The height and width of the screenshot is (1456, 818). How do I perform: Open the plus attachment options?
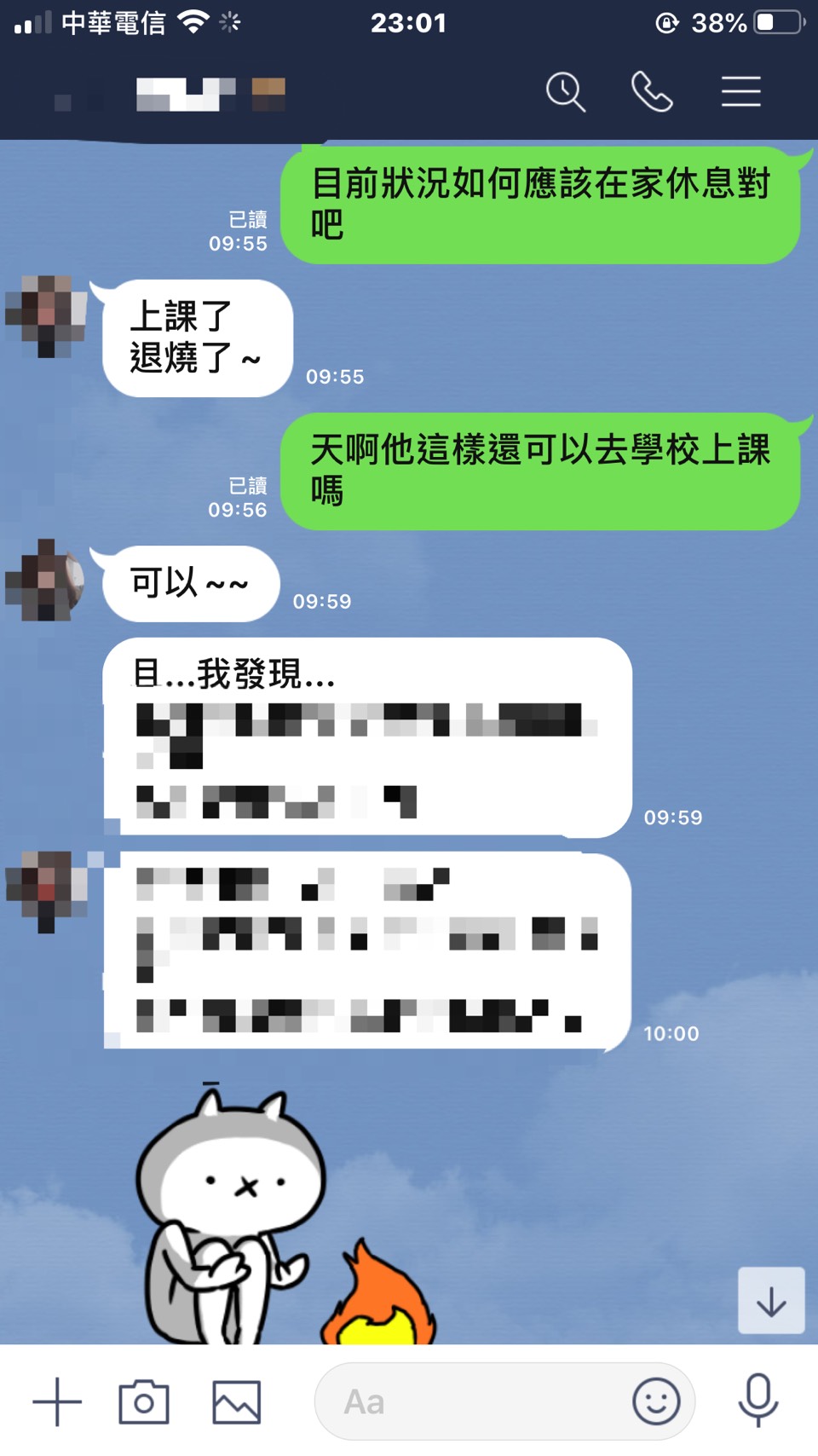click(x=57, y=1401)
